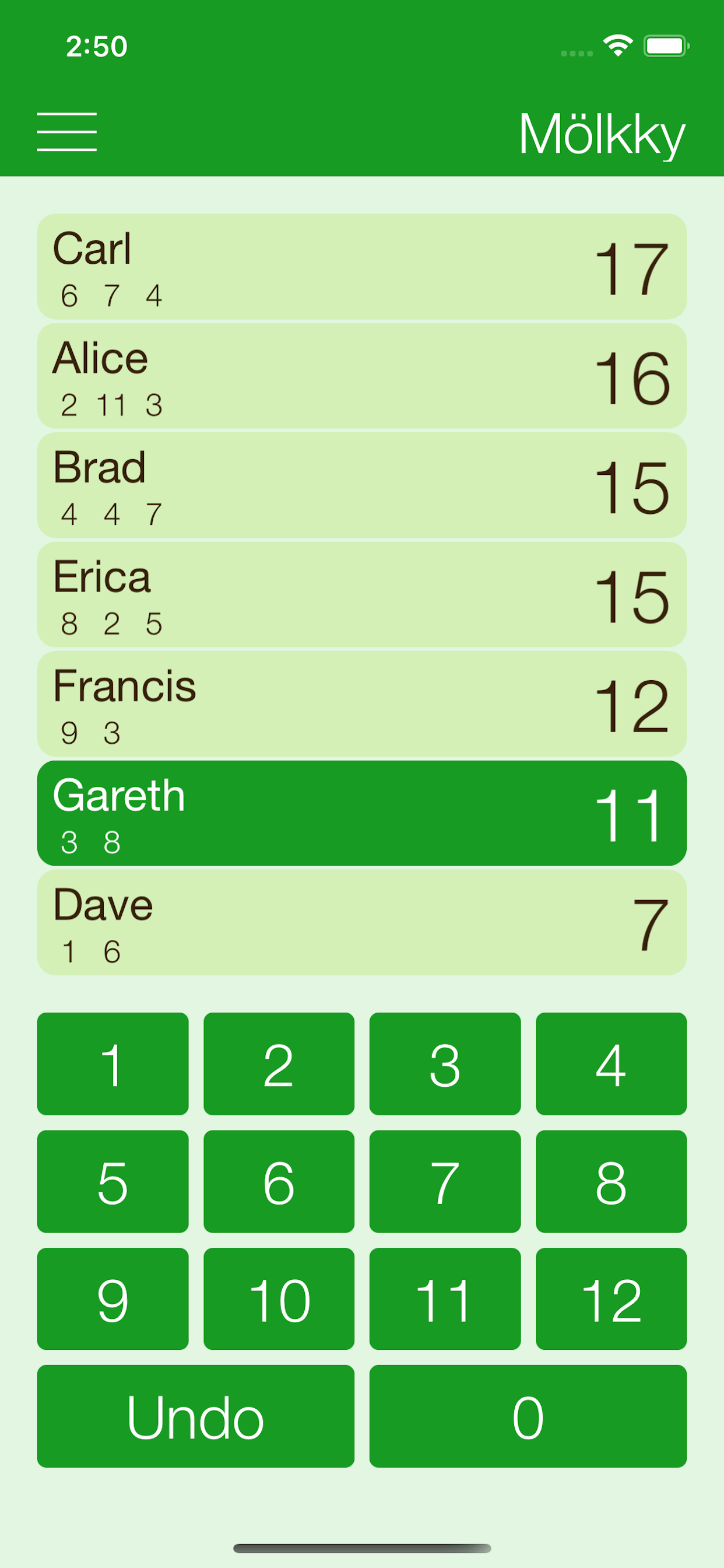The image size is (724, 1568).
Task: Undo the last throw
Action: (195, 1416)
